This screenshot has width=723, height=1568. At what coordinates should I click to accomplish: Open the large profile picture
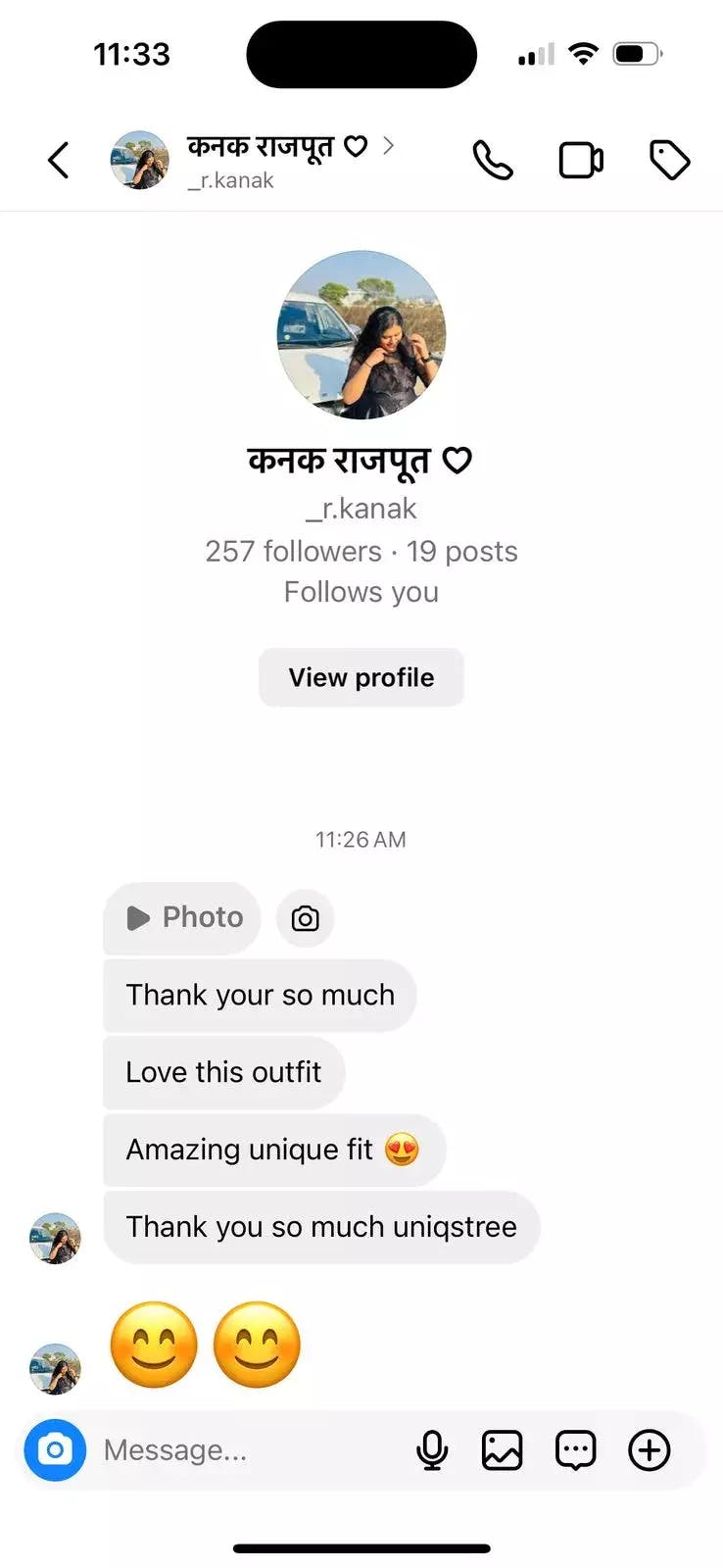click(361, 335)
